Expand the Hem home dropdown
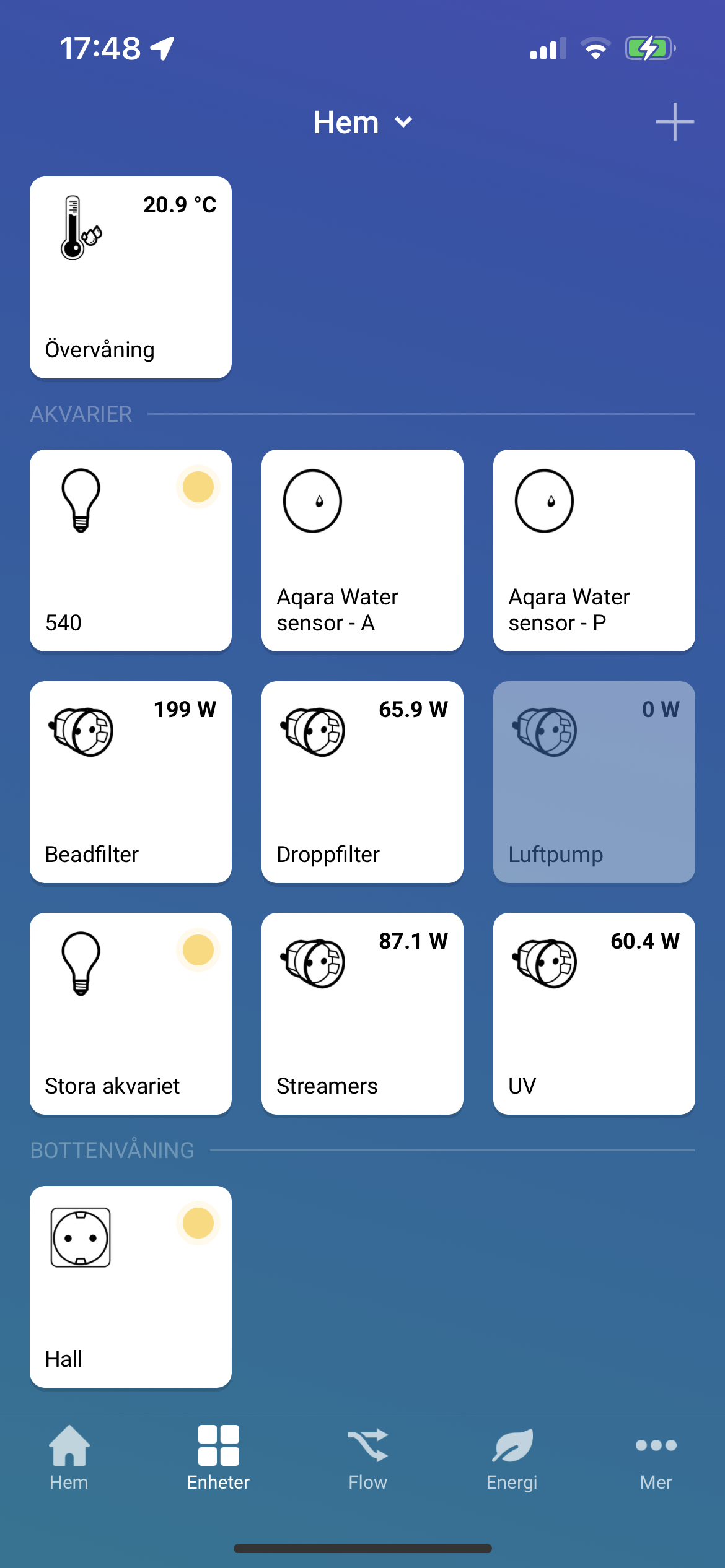The image size is (725, 1568). tap(362, 122)
